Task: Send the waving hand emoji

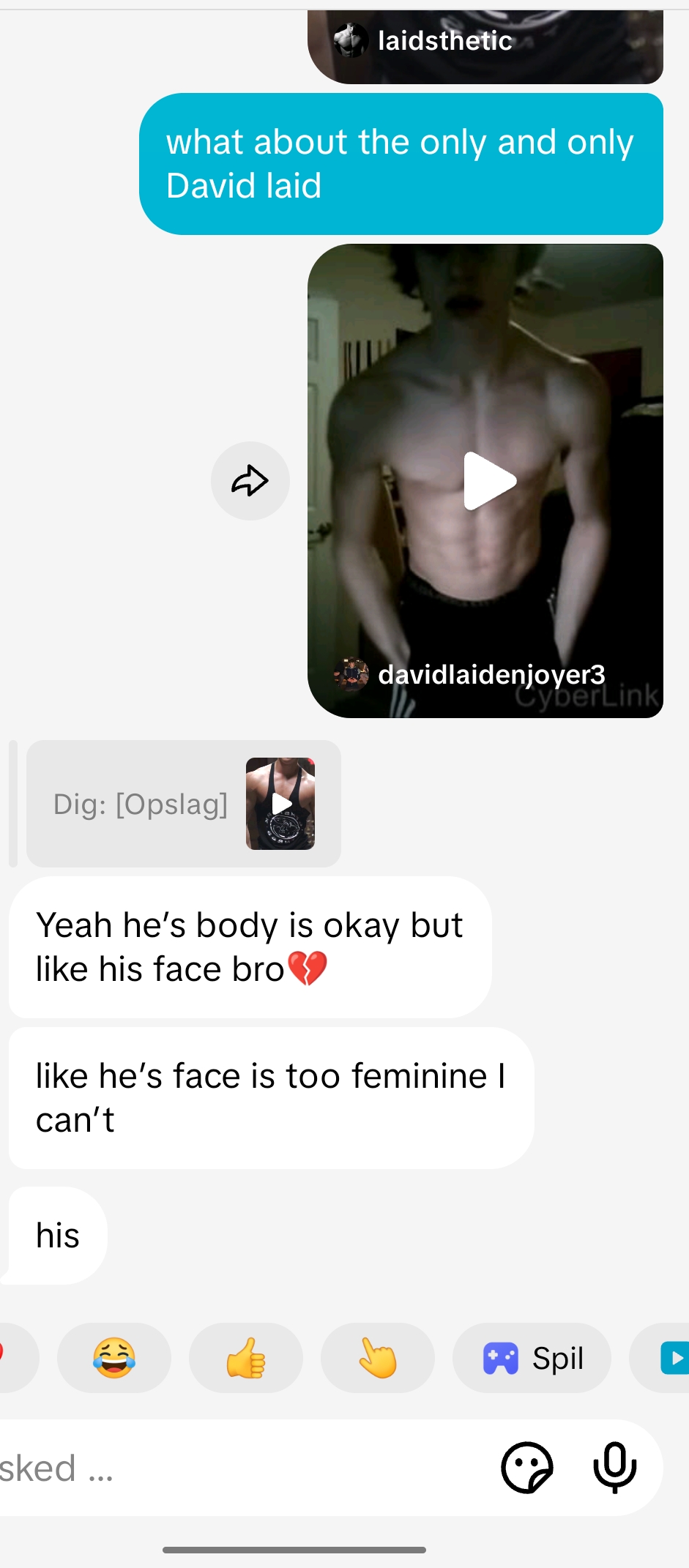Action: point(378,1358)
